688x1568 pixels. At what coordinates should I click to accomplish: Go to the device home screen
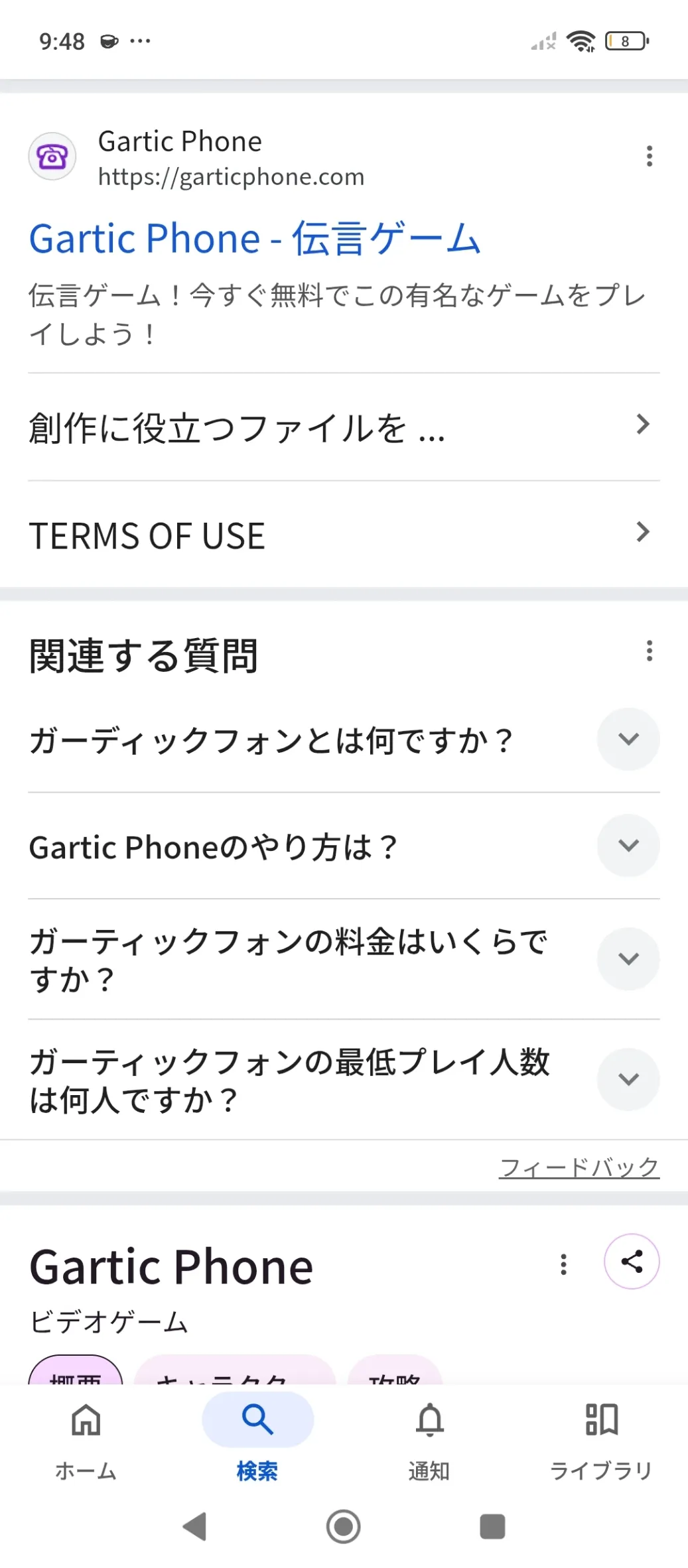344,1526
